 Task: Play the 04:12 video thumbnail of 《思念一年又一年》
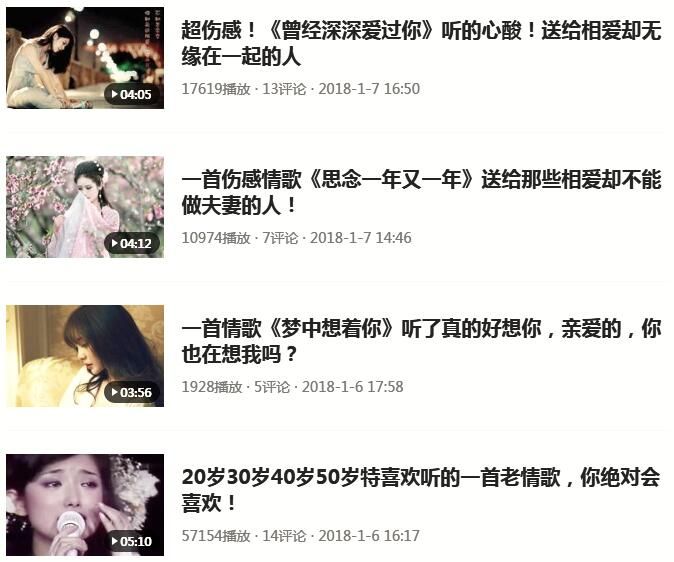[85, 207]
